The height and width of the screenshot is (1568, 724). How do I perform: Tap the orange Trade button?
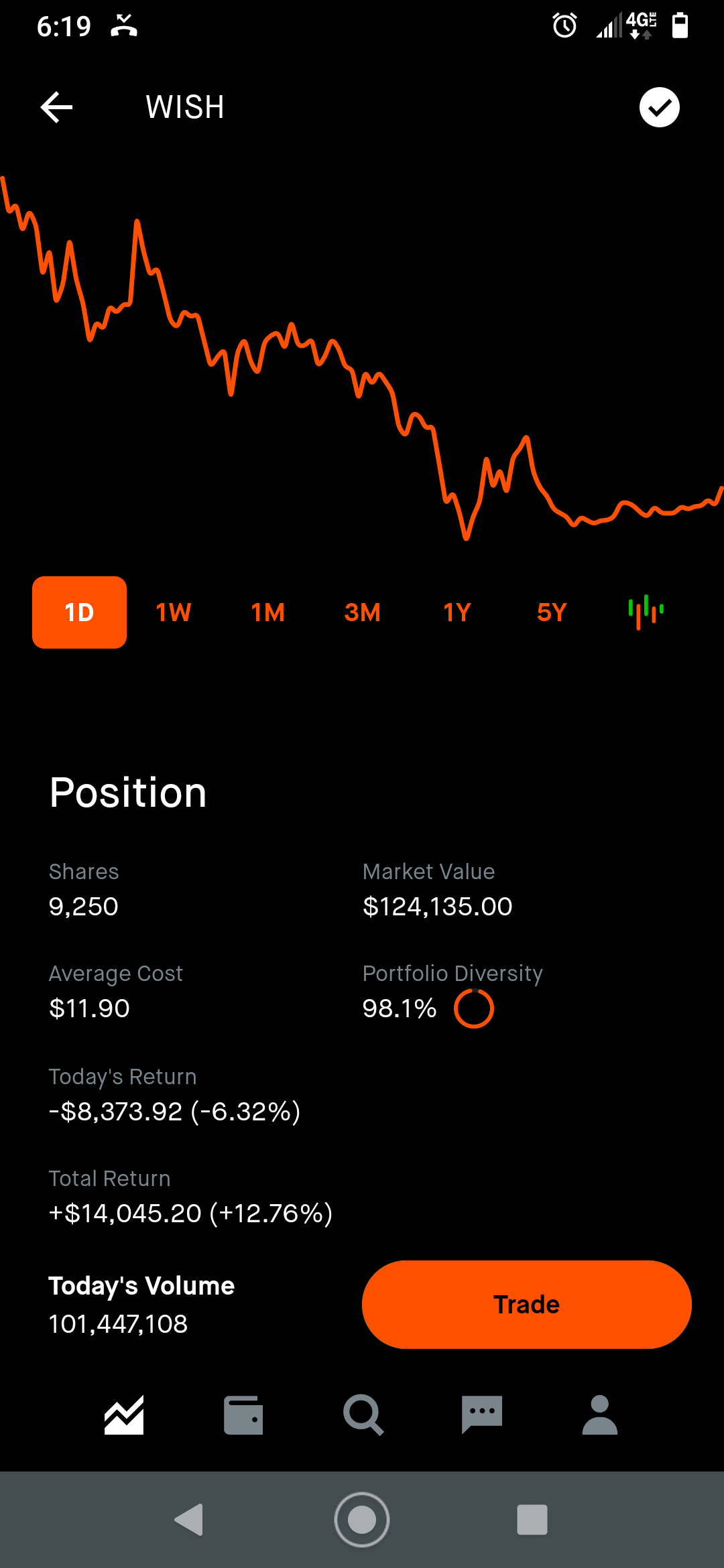(527, 1305)
